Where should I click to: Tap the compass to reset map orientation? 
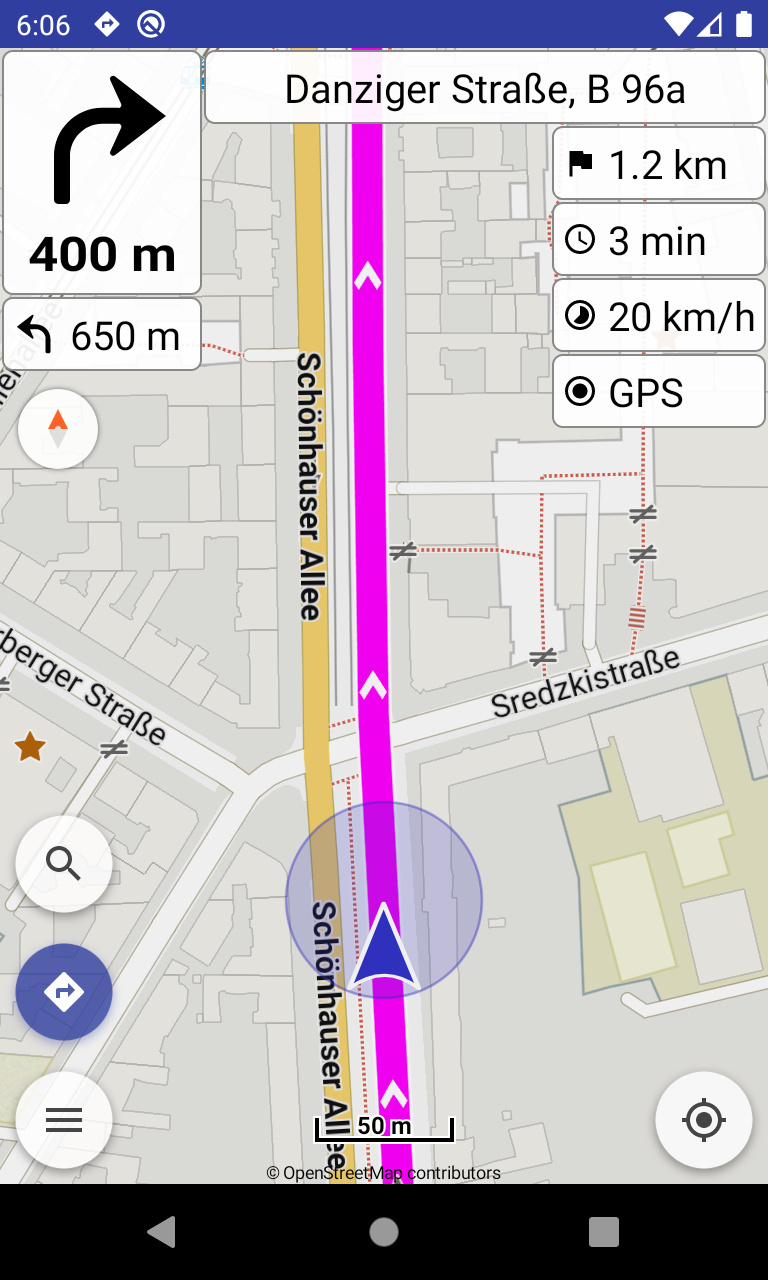[58, 429]
